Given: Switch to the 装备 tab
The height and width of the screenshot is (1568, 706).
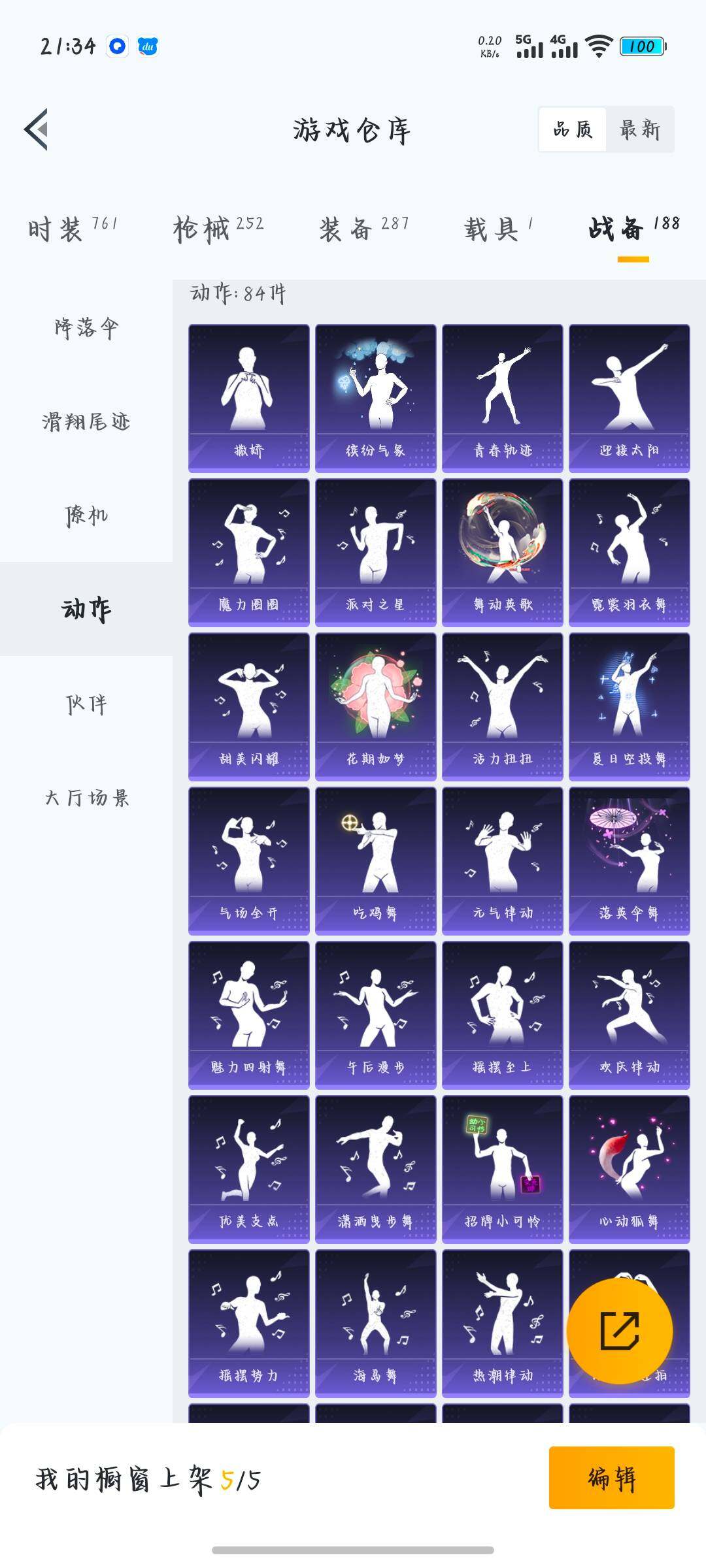Looking at the screenshot, I should (363, 229).
